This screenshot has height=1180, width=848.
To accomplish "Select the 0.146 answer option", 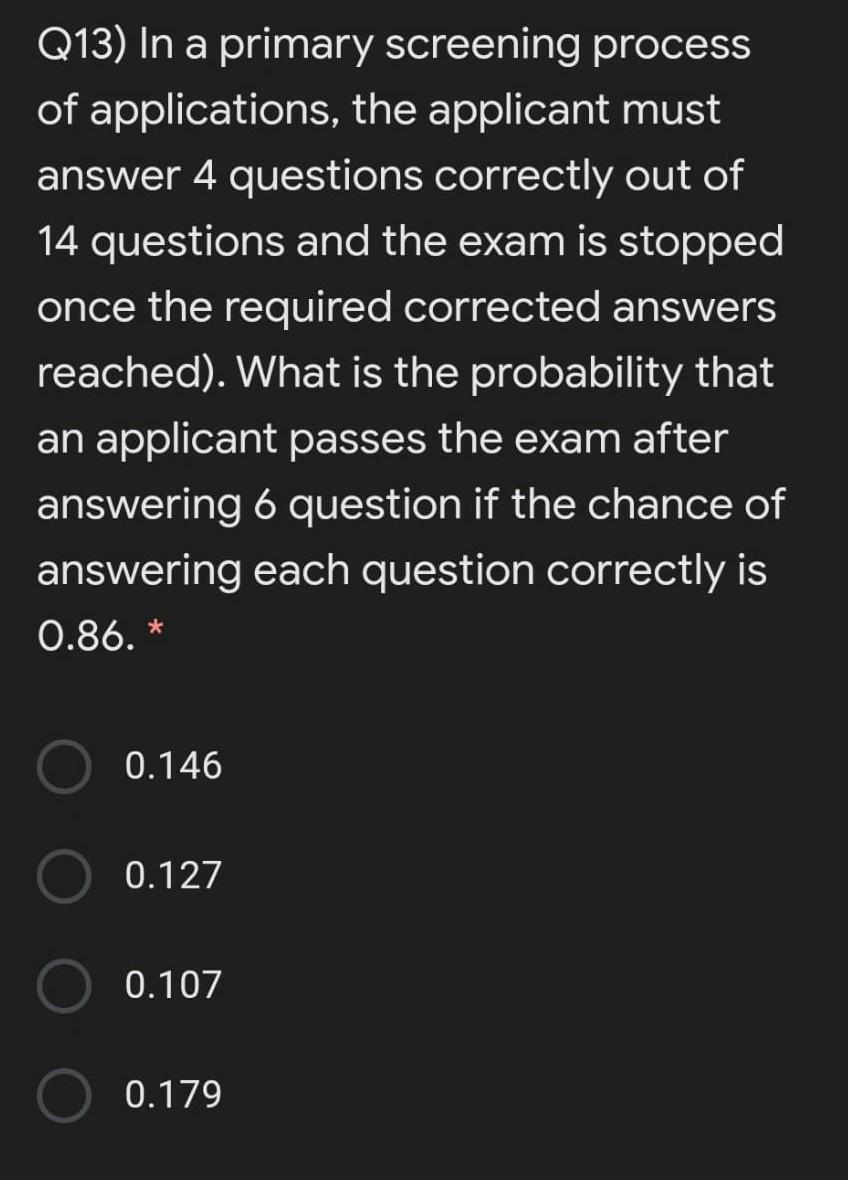I will (x=66, y=768).
